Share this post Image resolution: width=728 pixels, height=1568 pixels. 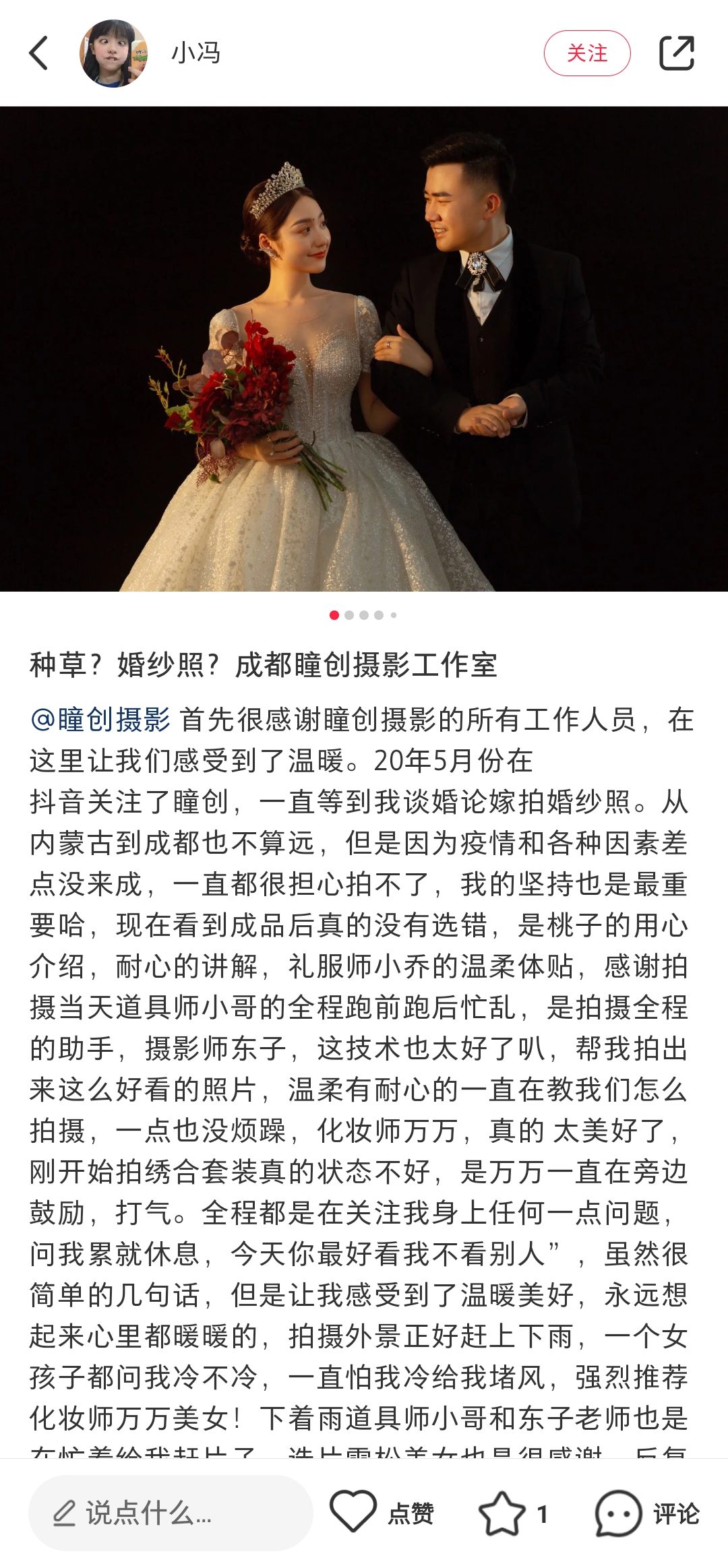676,53
